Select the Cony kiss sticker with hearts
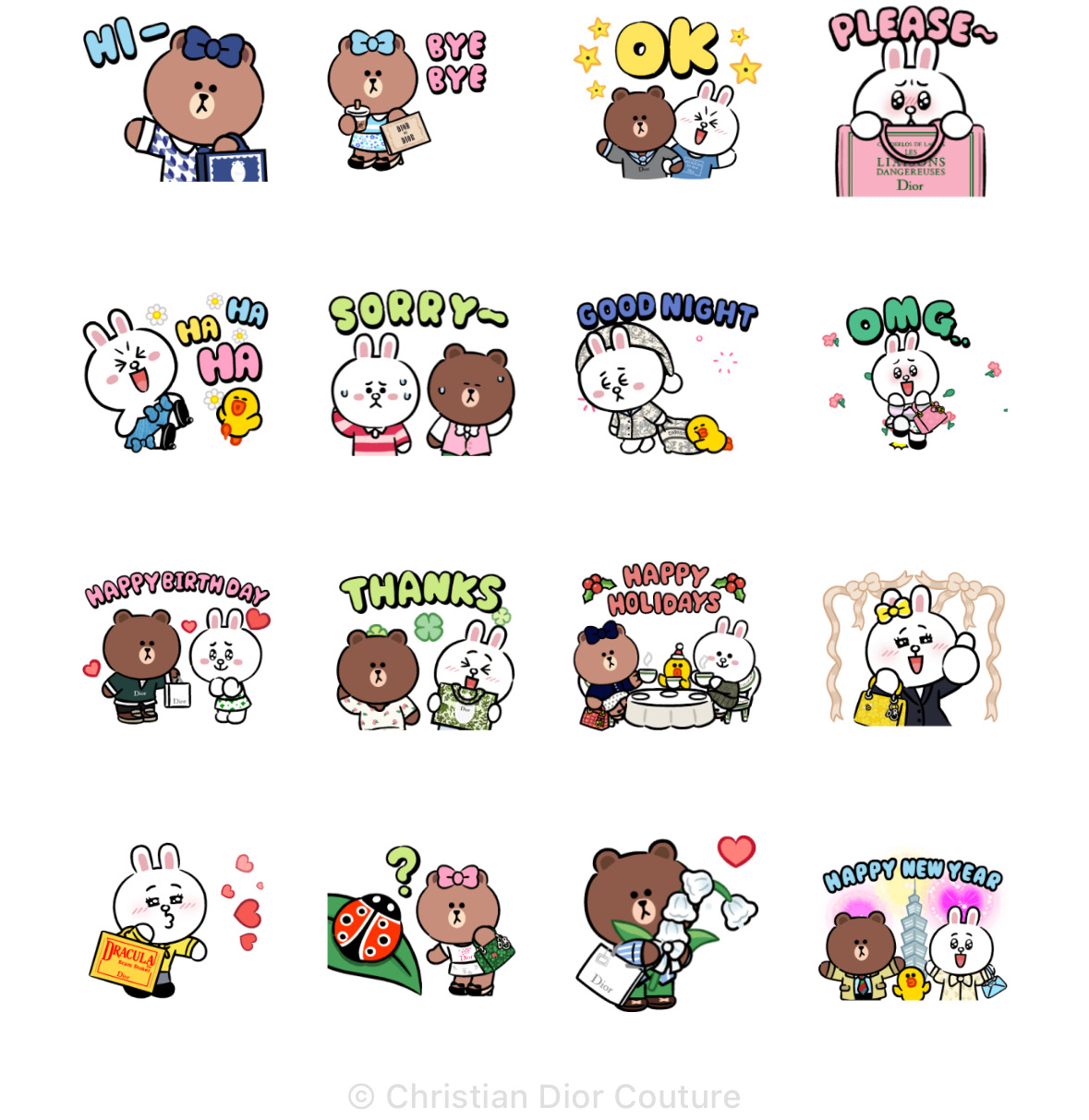Viewport: 1089px width, 1120px height. [x=175, y=919]
